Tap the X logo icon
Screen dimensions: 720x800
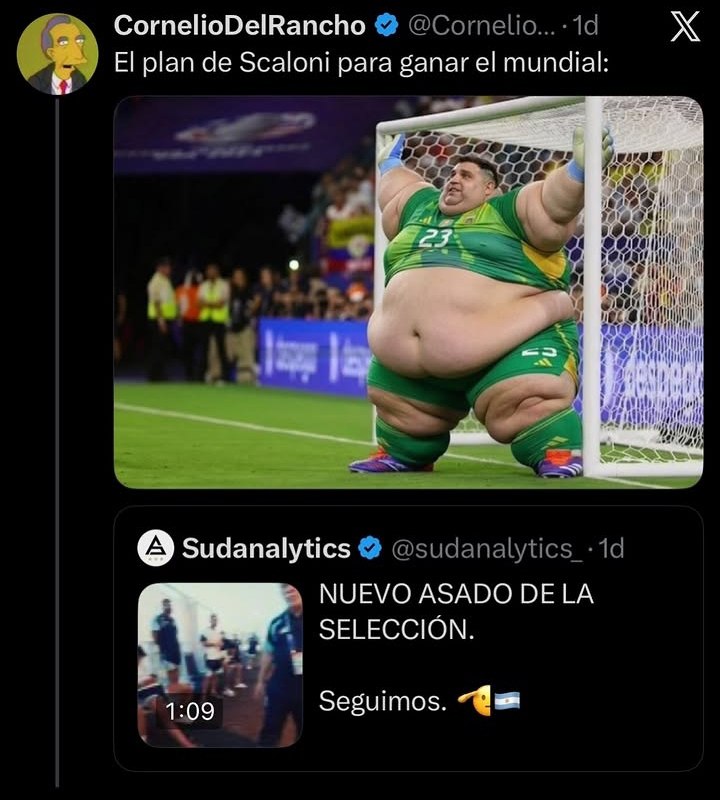coord(685,27)
